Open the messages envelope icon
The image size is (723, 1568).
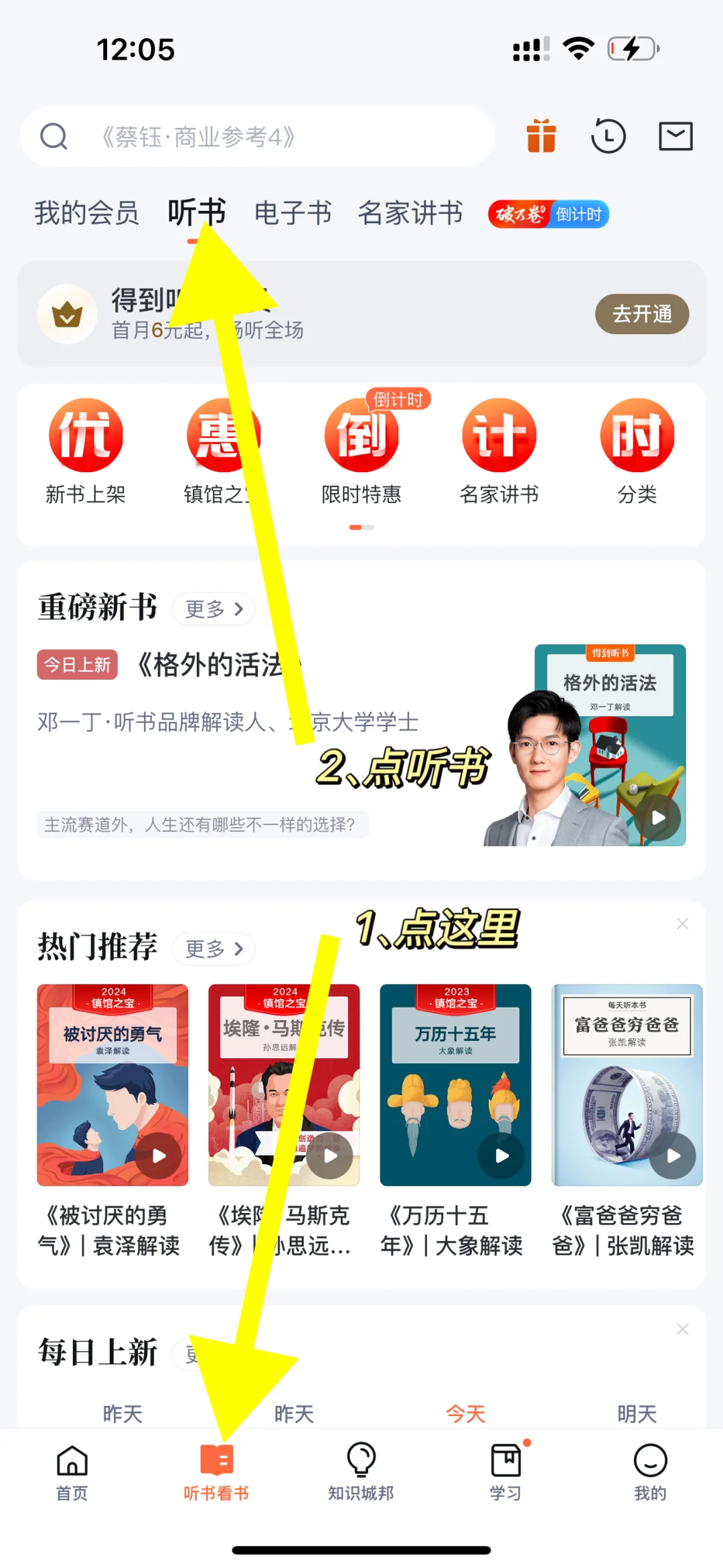coord(675,136)
